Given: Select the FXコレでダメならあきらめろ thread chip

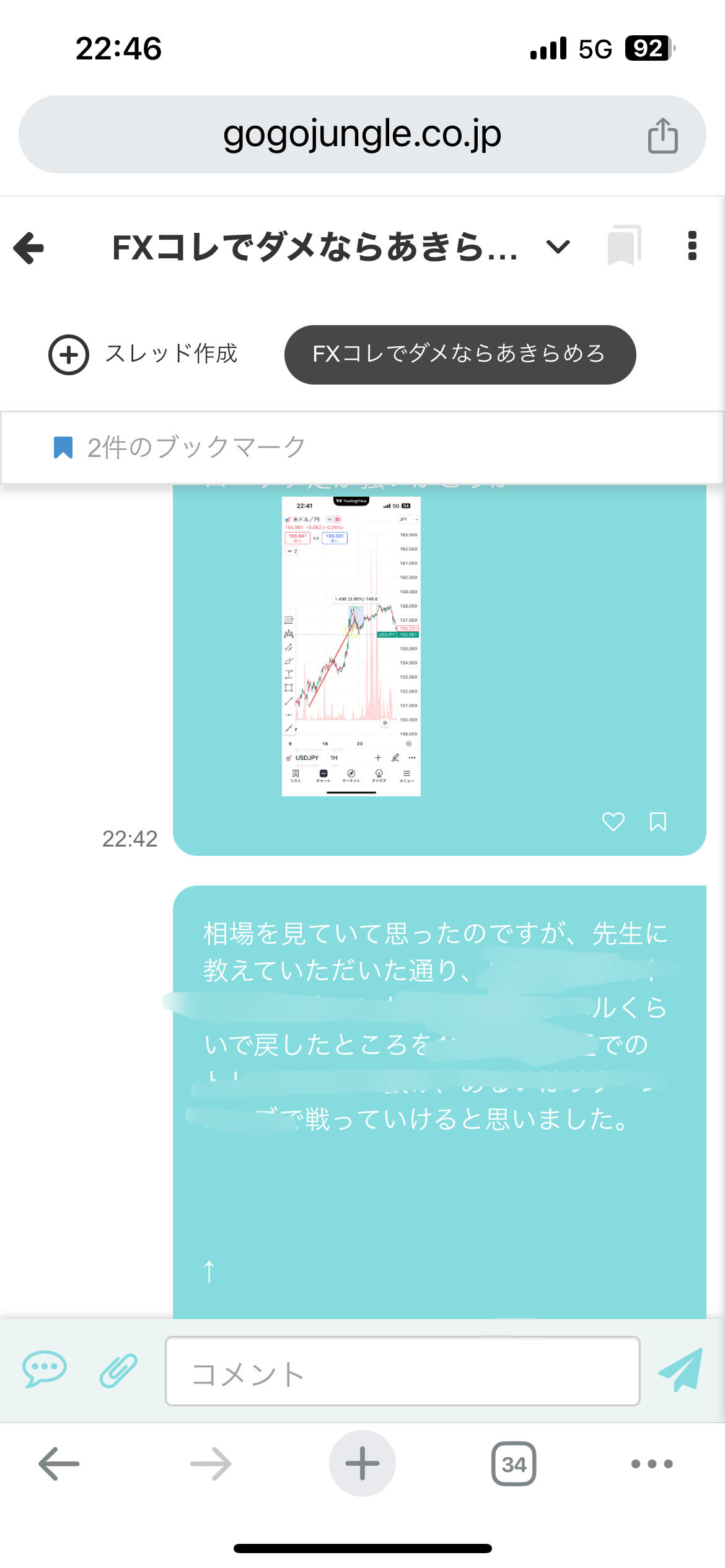Looking at the screenshot, I should [460, 354].
